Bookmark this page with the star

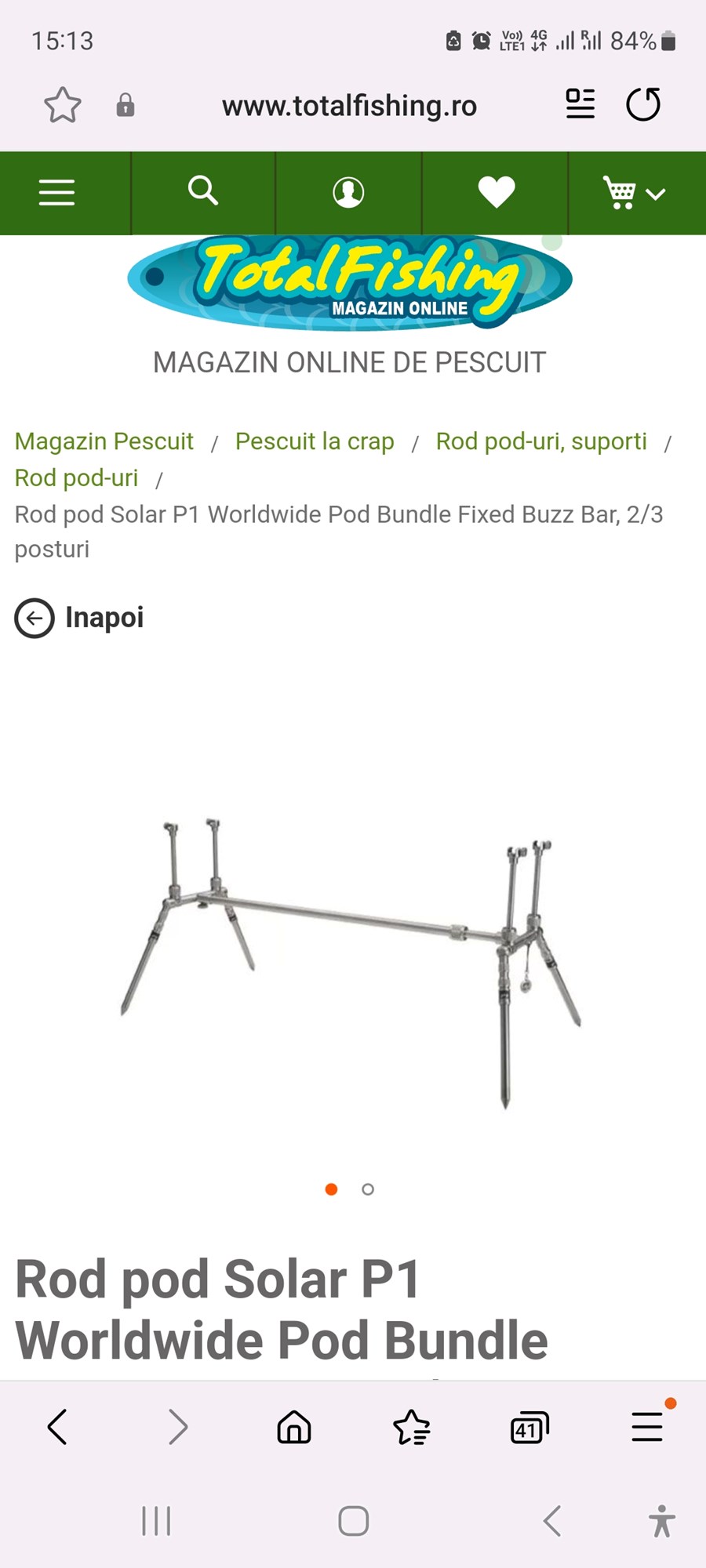pyautogui.click(x=62, y=105)
